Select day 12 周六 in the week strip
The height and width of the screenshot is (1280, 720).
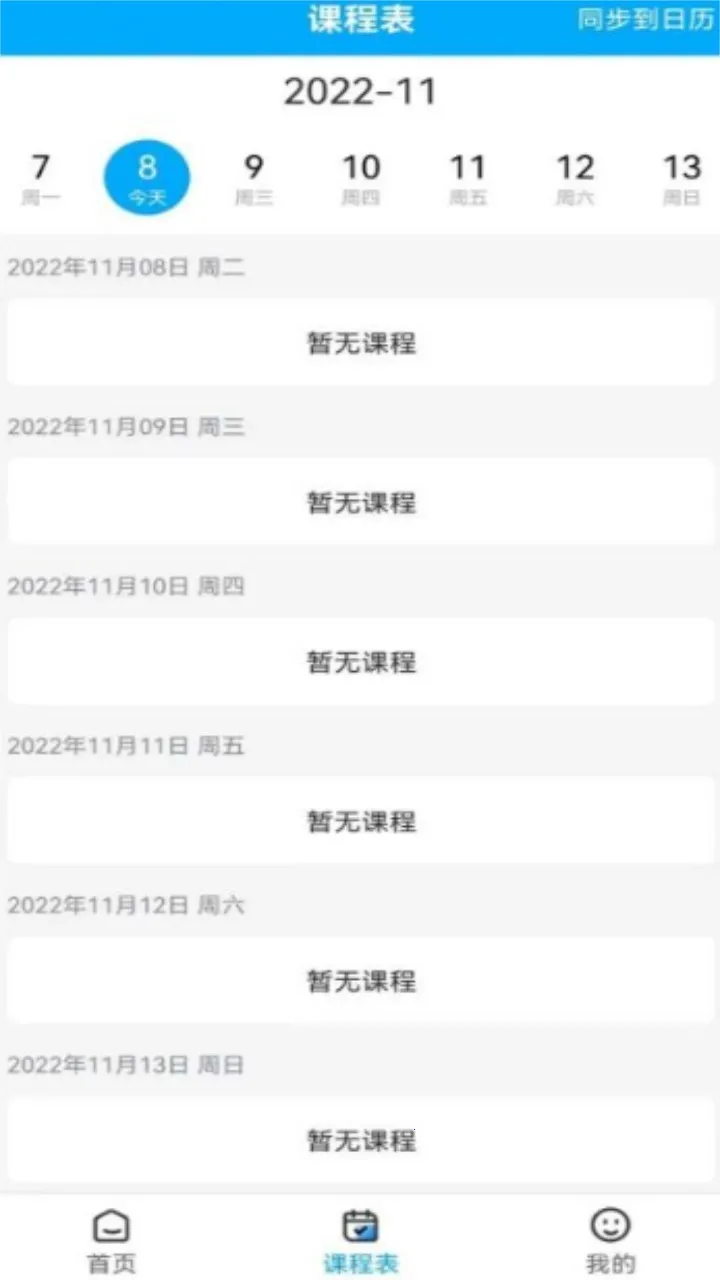tap(575, 179)
